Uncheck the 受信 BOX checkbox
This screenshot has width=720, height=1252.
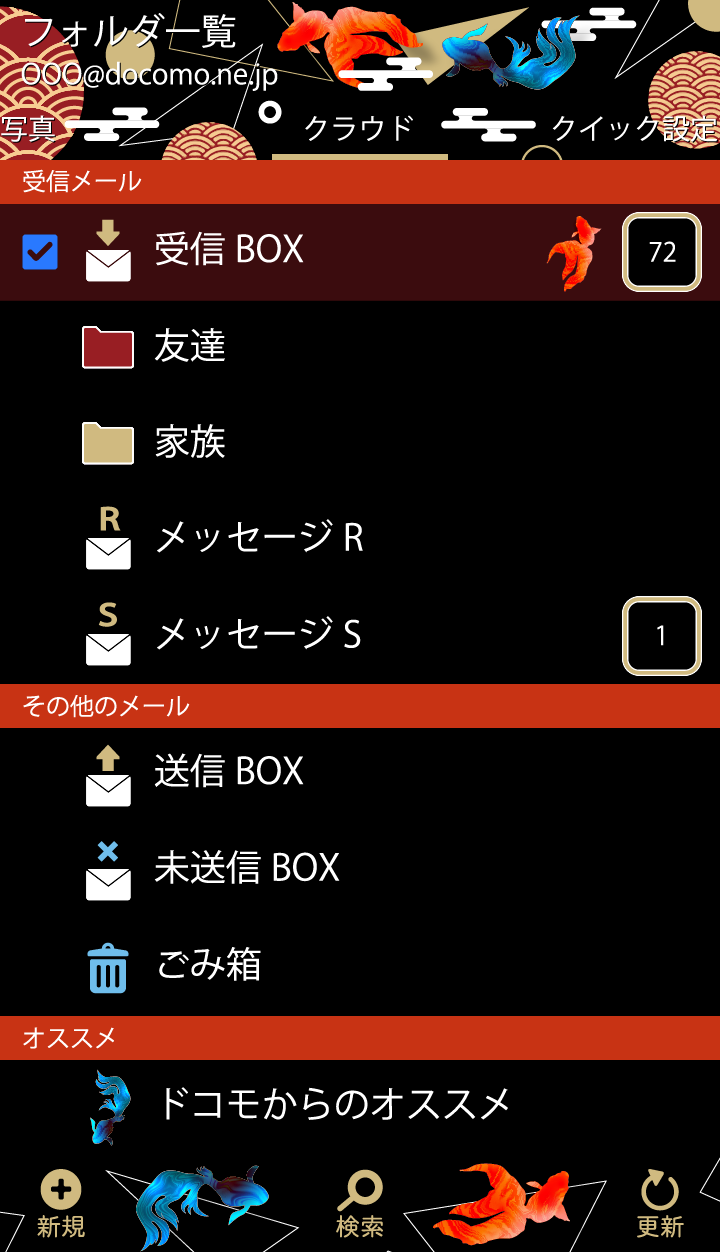38,250
